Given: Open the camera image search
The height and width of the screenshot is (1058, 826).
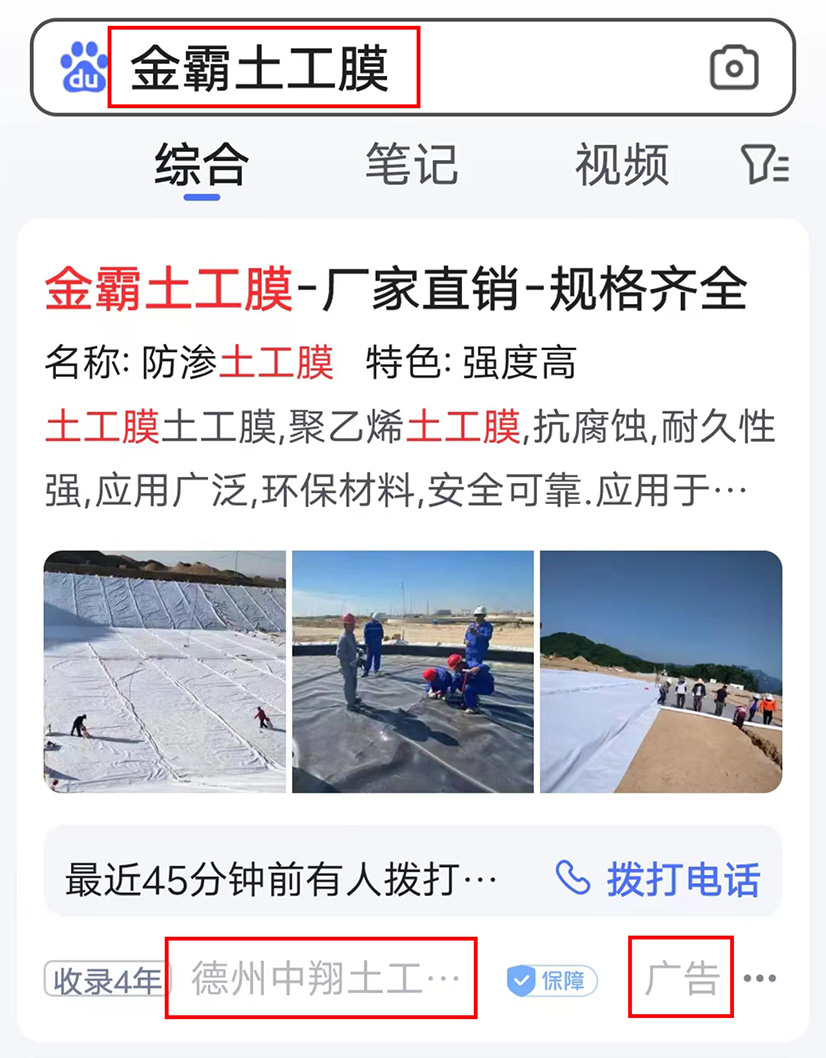Looking at the screenshot, I should click(x=734, y=68).
